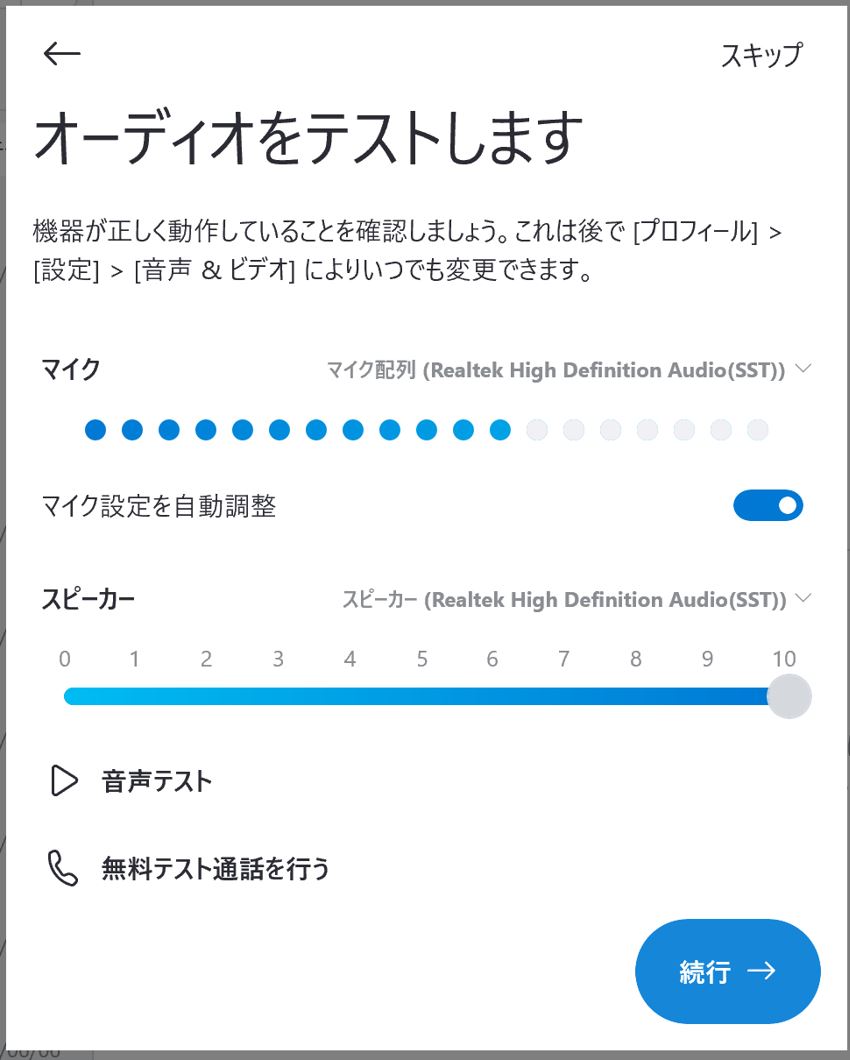Open the マイク device dropdown

[569, 371]
